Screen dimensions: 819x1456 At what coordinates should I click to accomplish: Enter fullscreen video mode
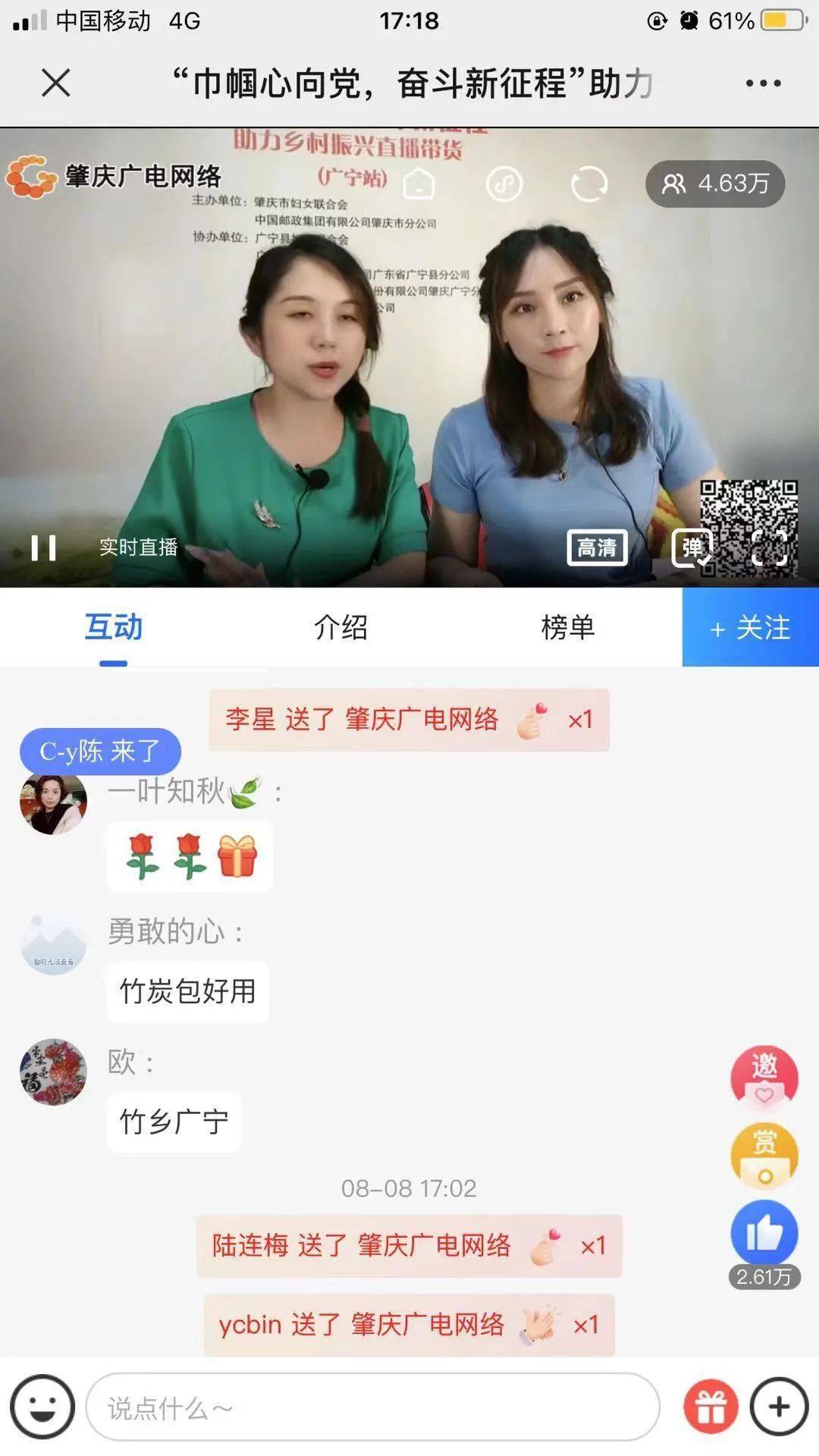click(x=769, y=548)
